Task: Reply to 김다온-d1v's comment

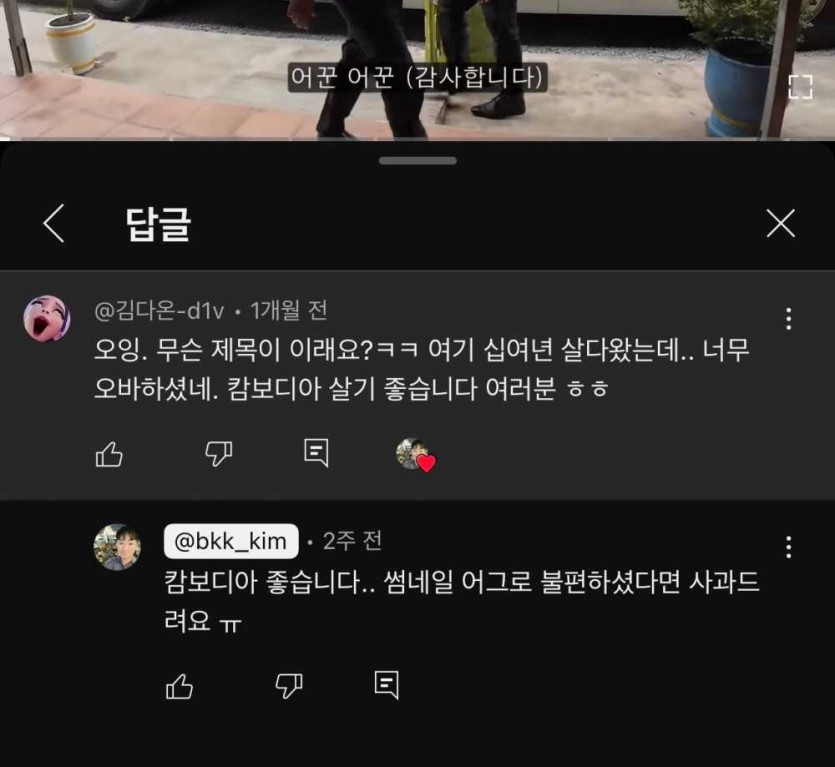Action: point(316,454)
